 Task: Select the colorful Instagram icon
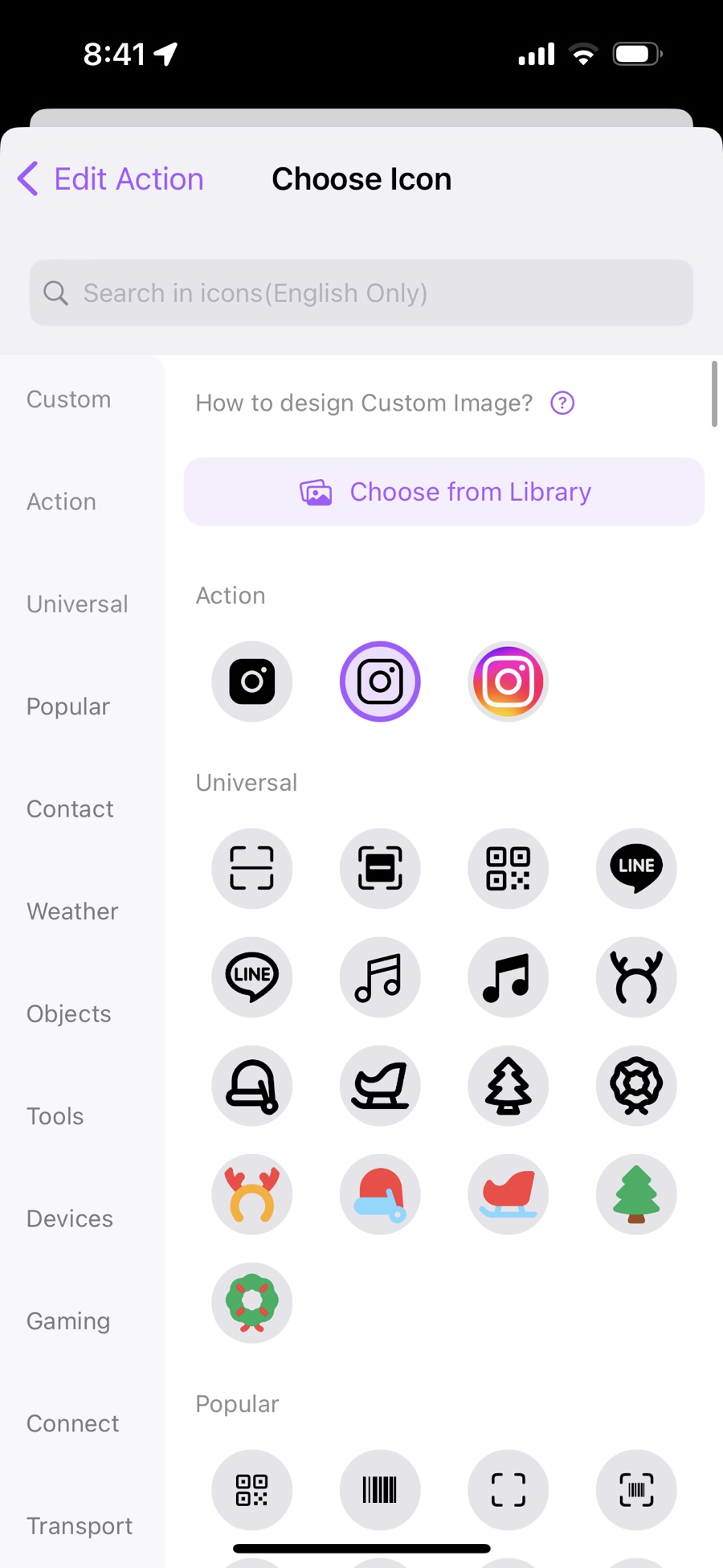(x=508, y=682)
